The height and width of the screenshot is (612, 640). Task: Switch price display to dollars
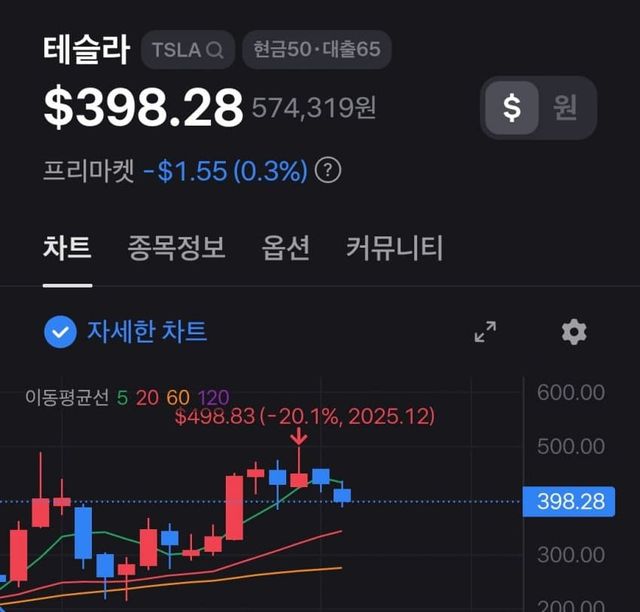512,106
